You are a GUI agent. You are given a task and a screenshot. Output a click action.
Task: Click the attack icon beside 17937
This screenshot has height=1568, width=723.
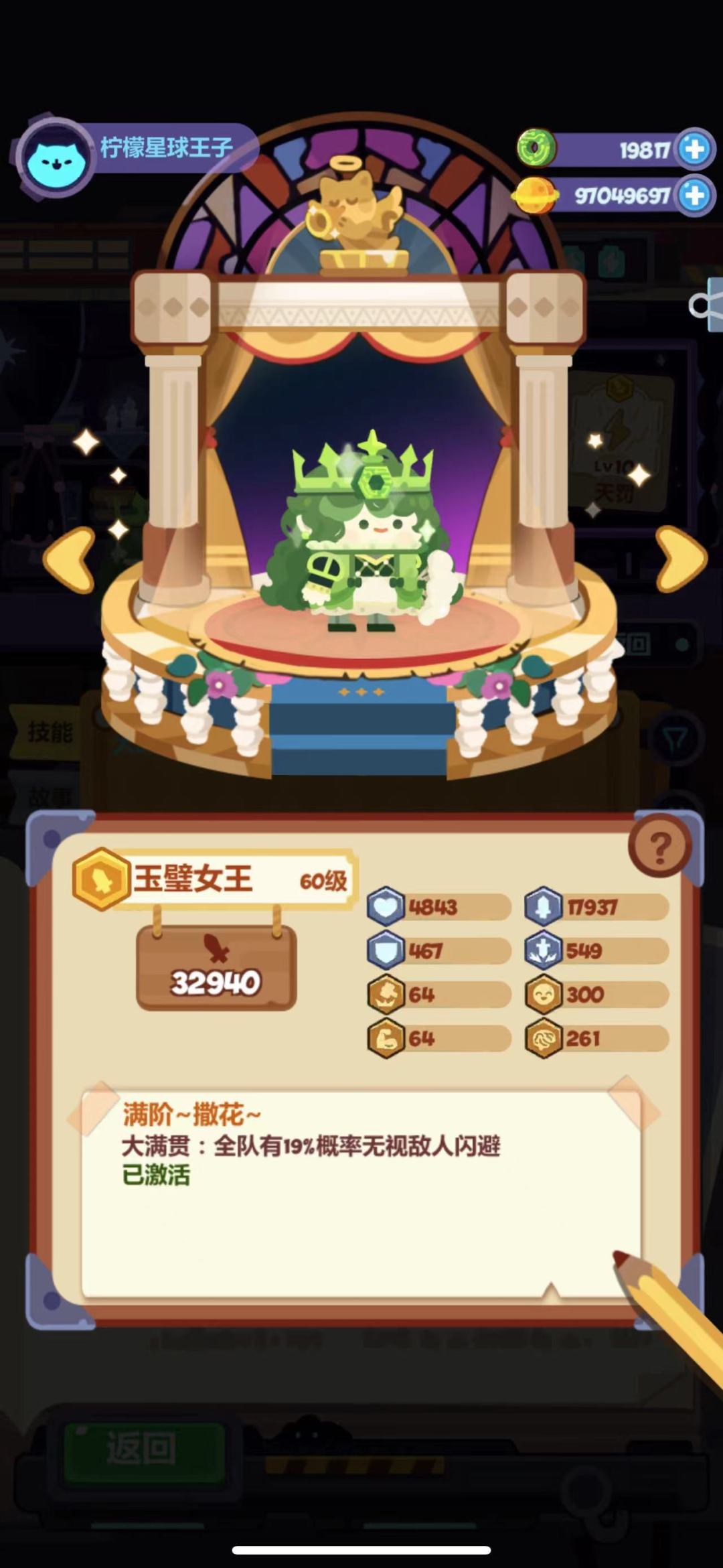(x=545, y=906)
